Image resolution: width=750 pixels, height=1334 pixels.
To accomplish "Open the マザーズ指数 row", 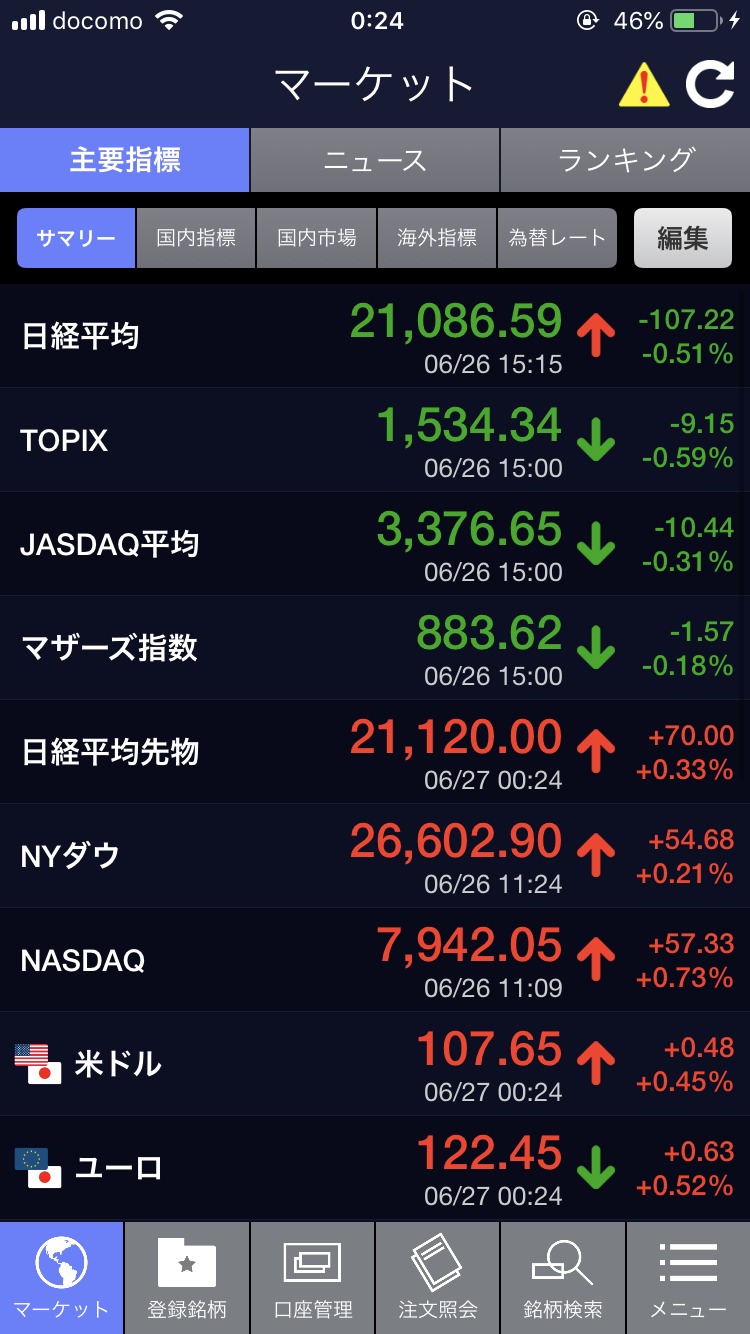I will (375, 648).
